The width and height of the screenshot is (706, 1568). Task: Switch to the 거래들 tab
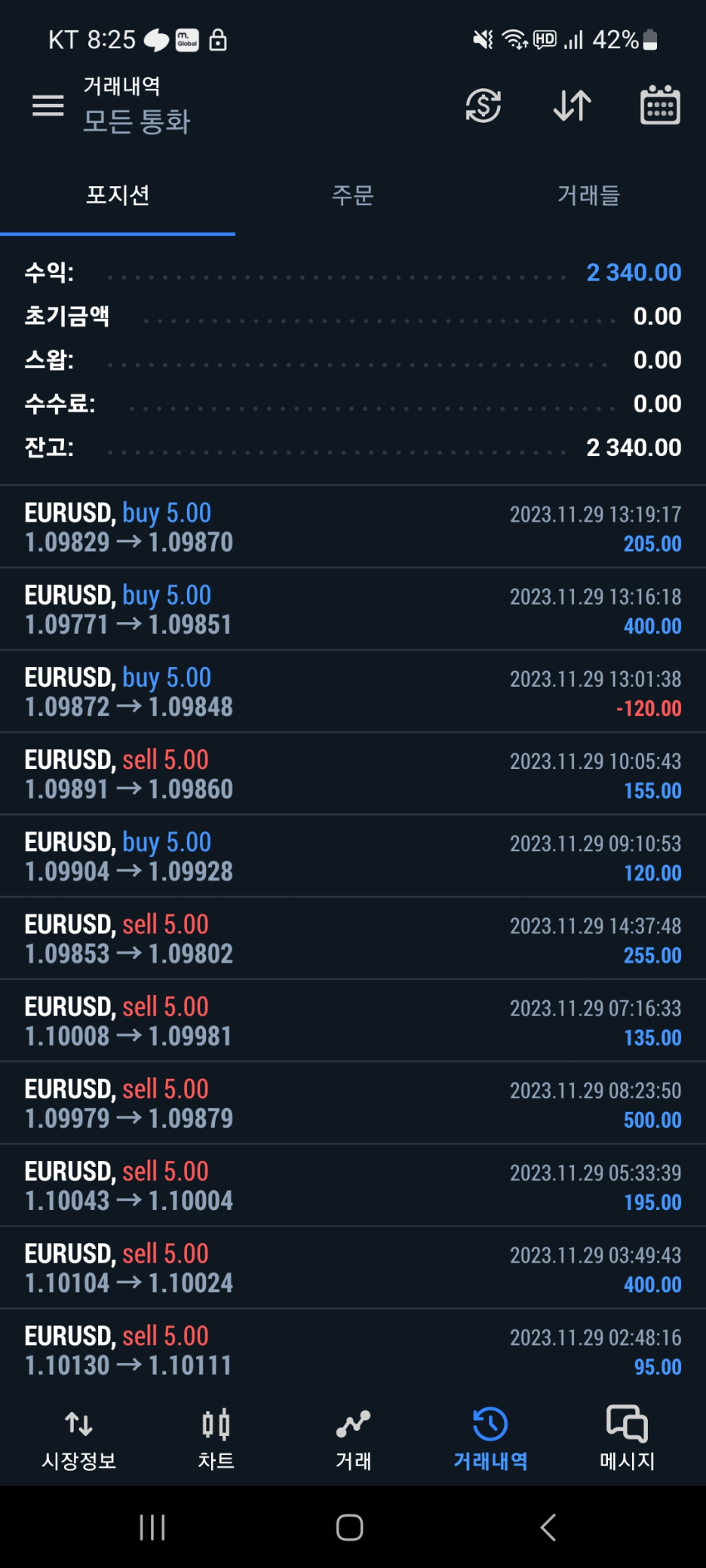[x=588, y=196]
